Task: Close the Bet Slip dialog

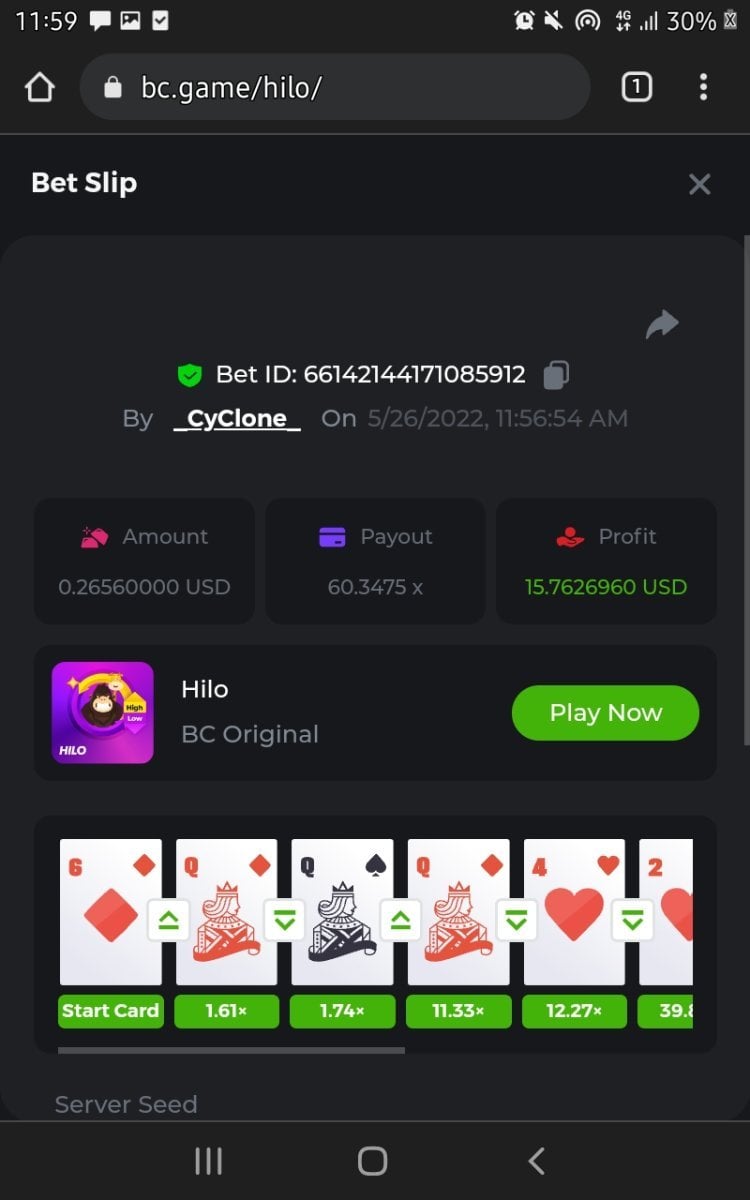Action: point(699,184)
